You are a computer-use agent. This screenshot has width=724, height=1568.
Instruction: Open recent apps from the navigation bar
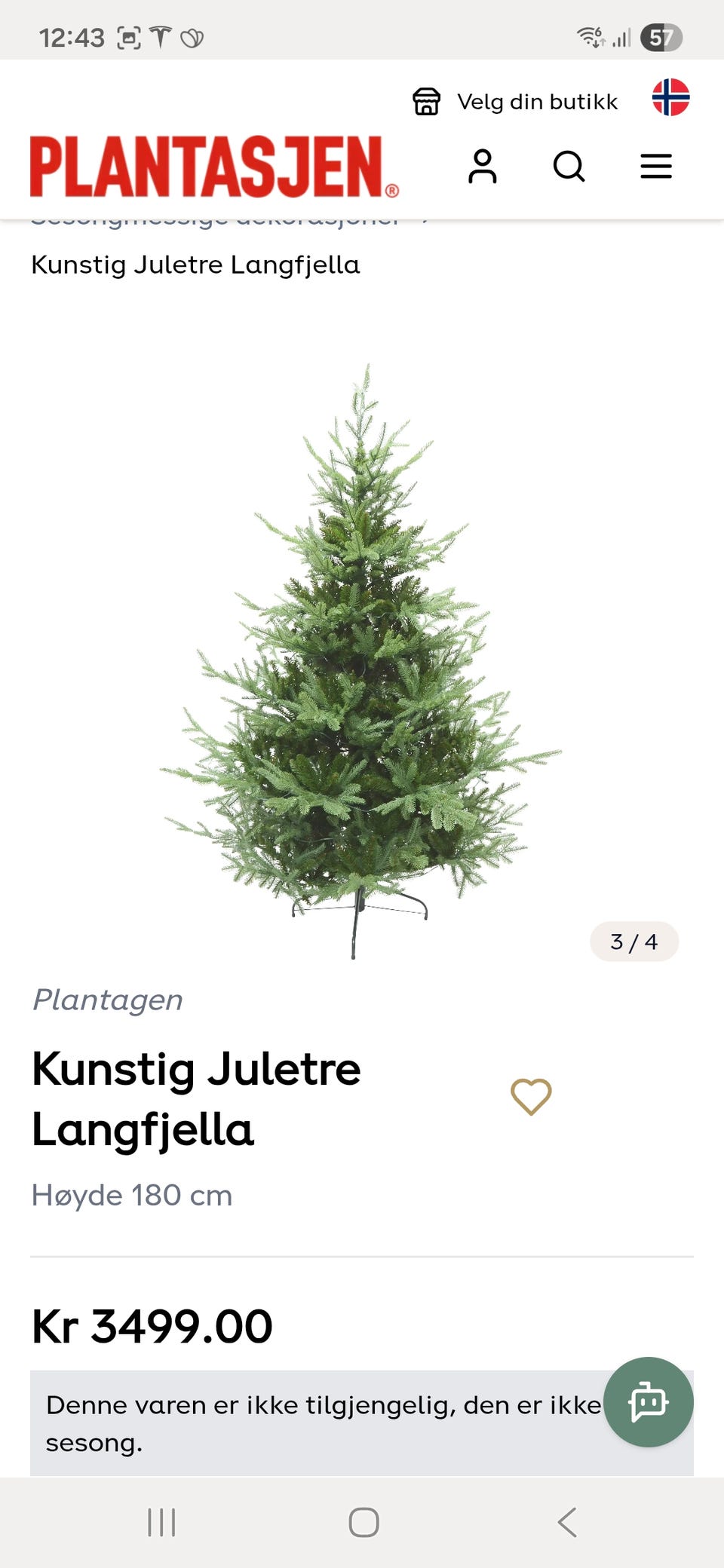161,1522
